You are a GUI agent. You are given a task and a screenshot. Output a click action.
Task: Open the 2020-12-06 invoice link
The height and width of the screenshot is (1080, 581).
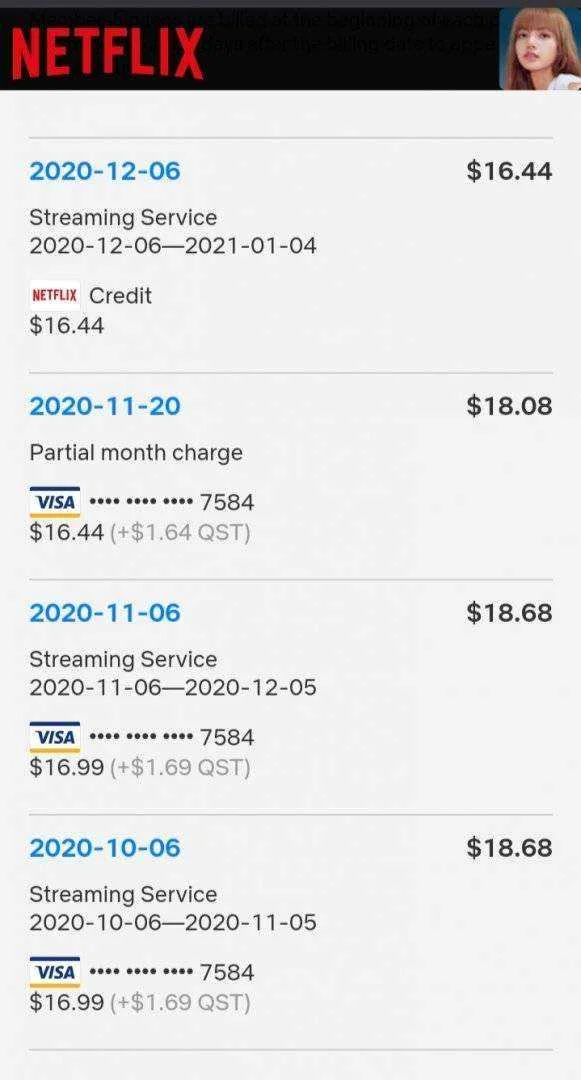pyautogui.click(x=105, y=171)
